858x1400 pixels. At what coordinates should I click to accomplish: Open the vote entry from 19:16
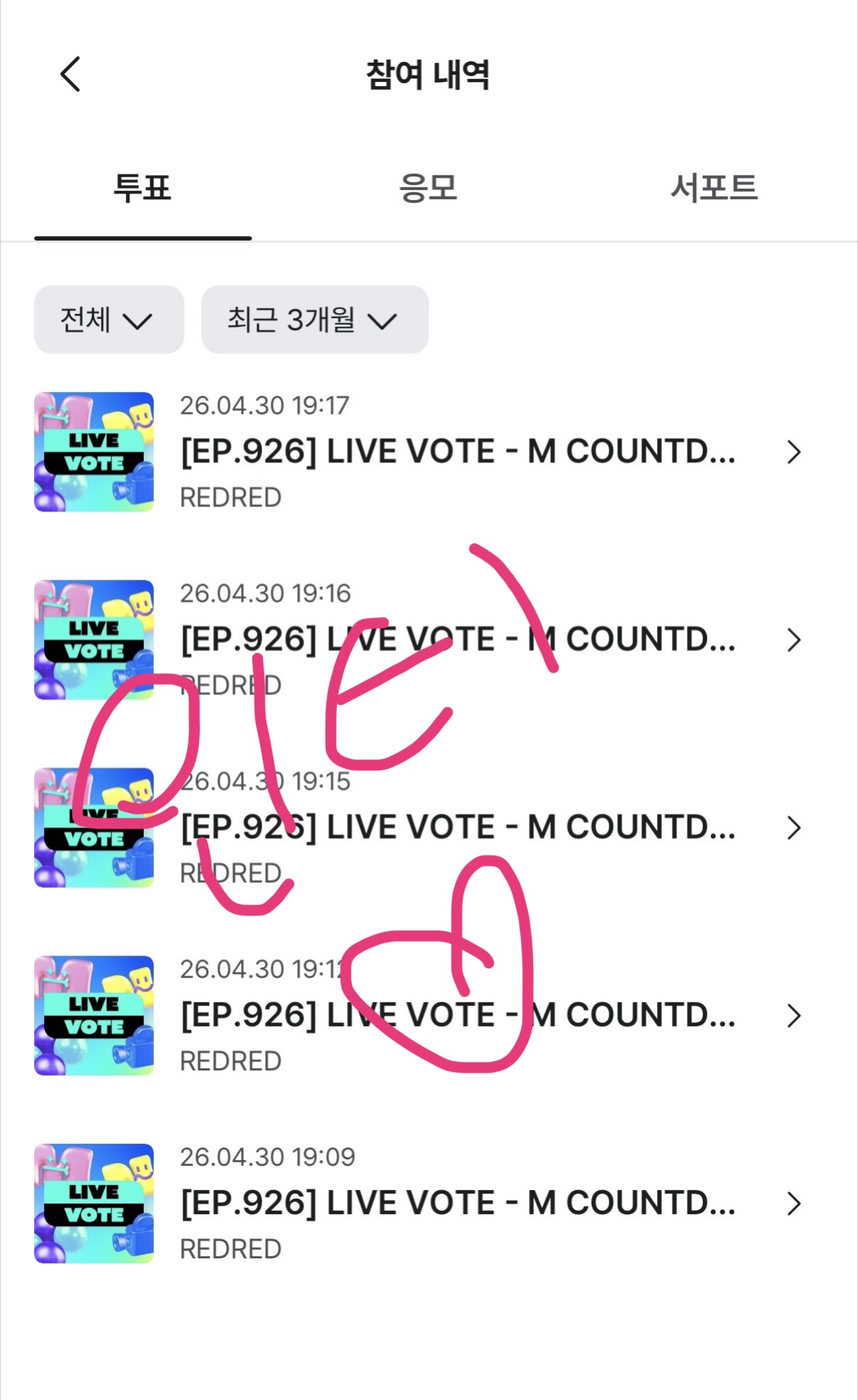(x=429, y=640)
